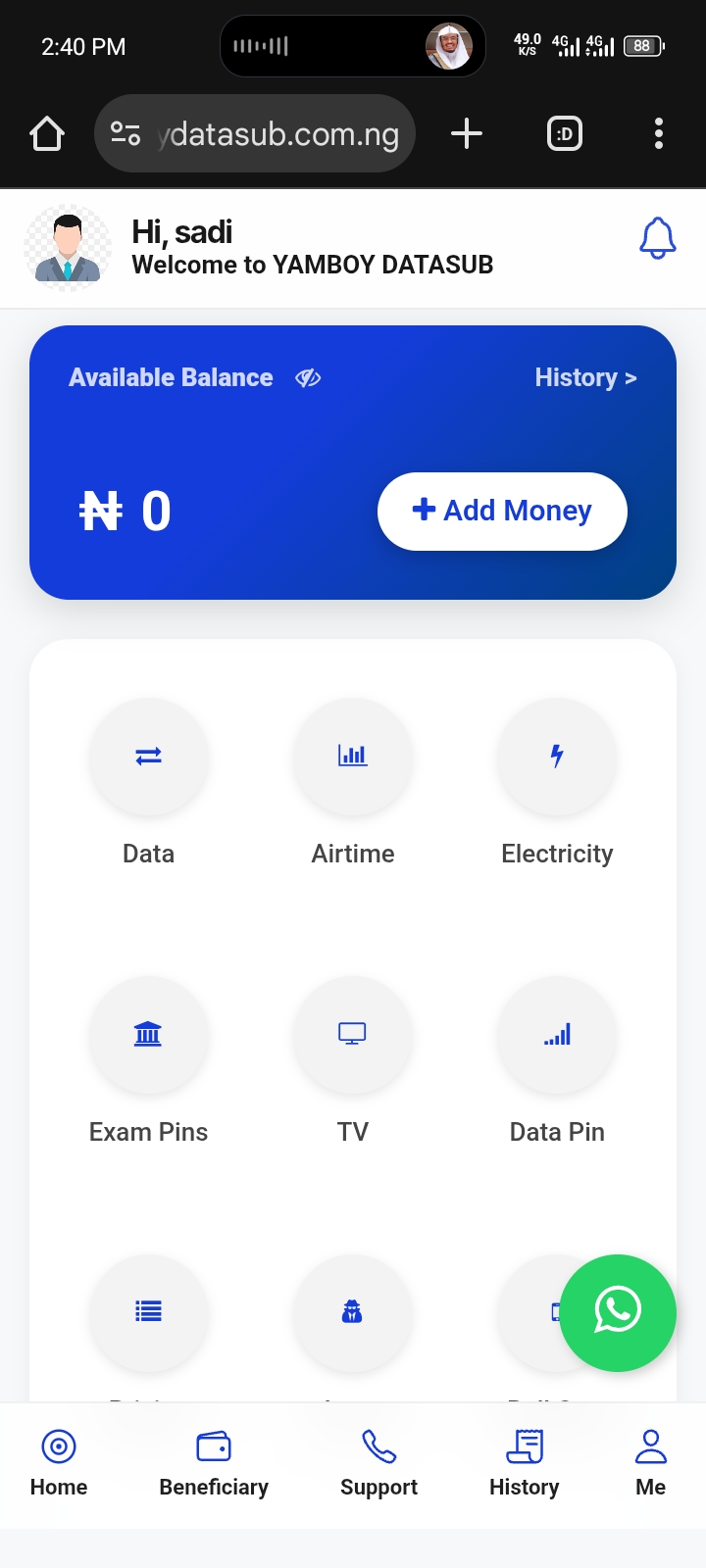Toggle balance visibility with the eye icon
Screen dimensions: 706x1568
pyautogui.click(x=307, y=377)
